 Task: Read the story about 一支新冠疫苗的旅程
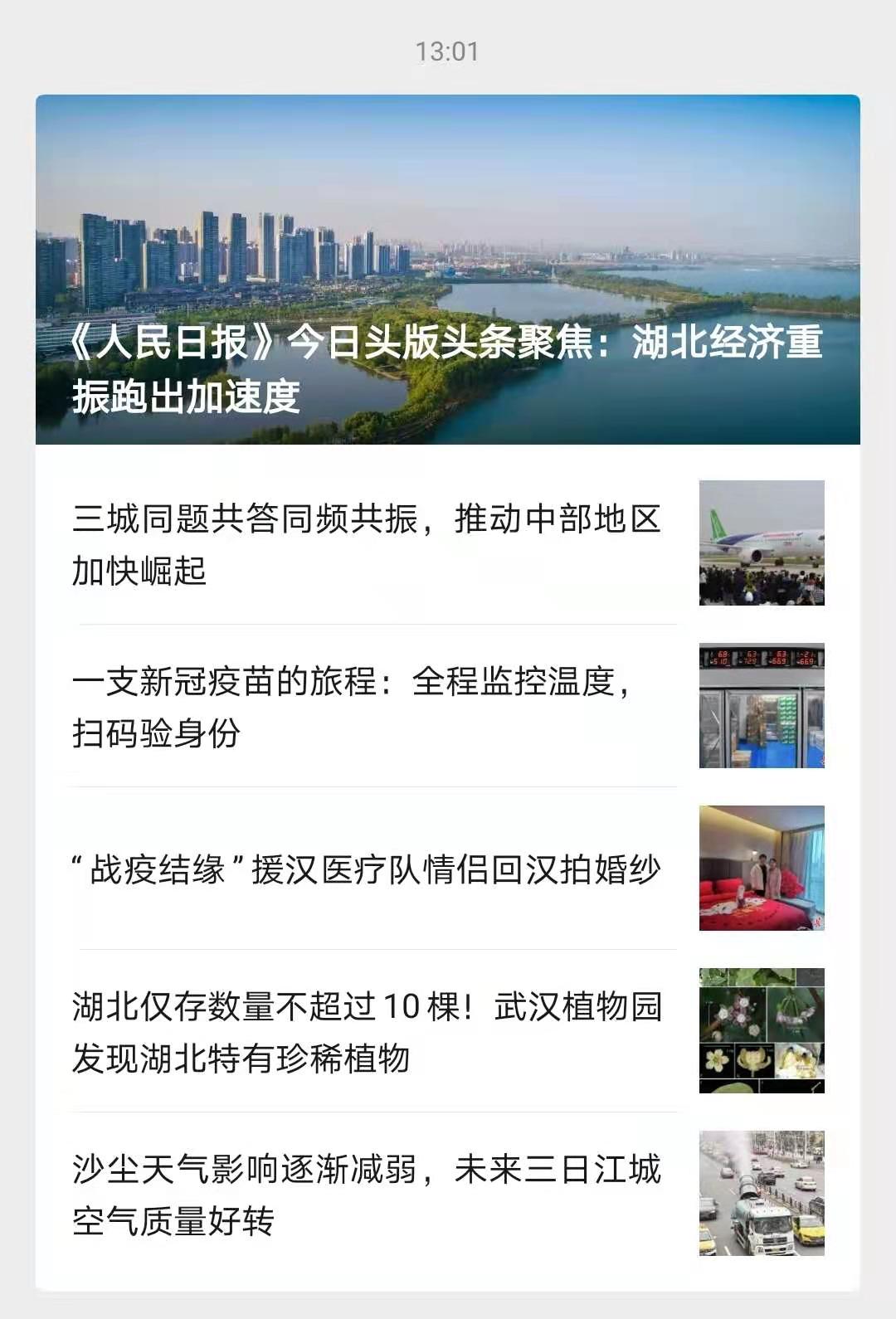pyautogui.click(x=448, y=706)
